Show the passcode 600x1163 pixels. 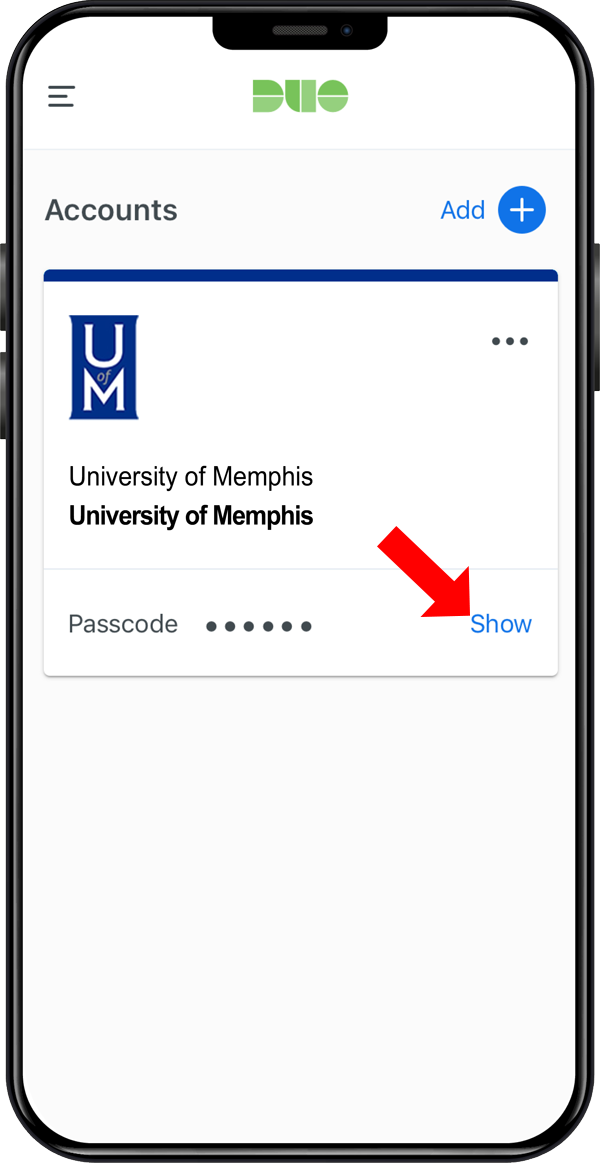click(x=501, y=624)
